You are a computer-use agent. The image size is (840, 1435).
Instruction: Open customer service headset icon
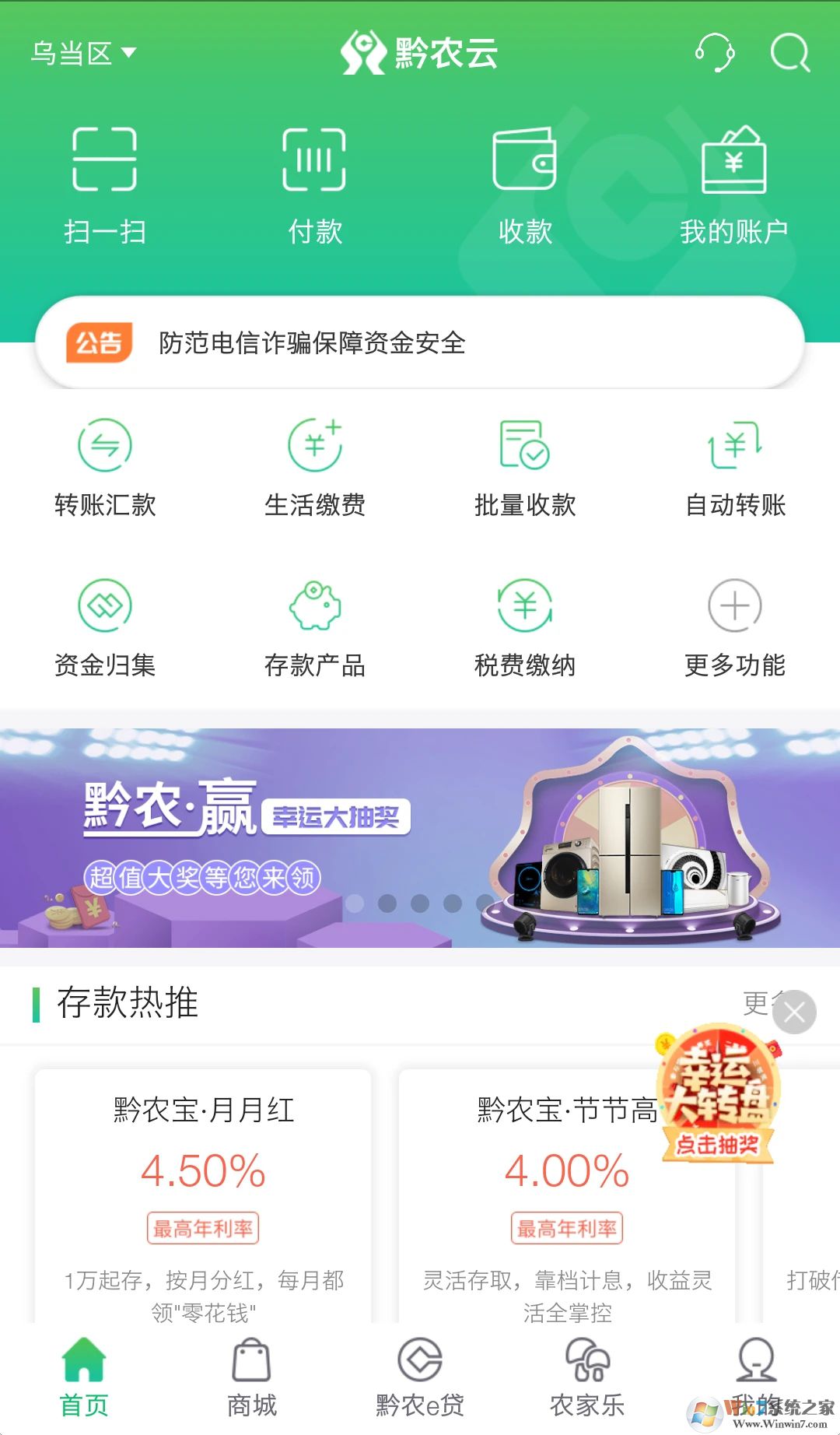[715, 53]
